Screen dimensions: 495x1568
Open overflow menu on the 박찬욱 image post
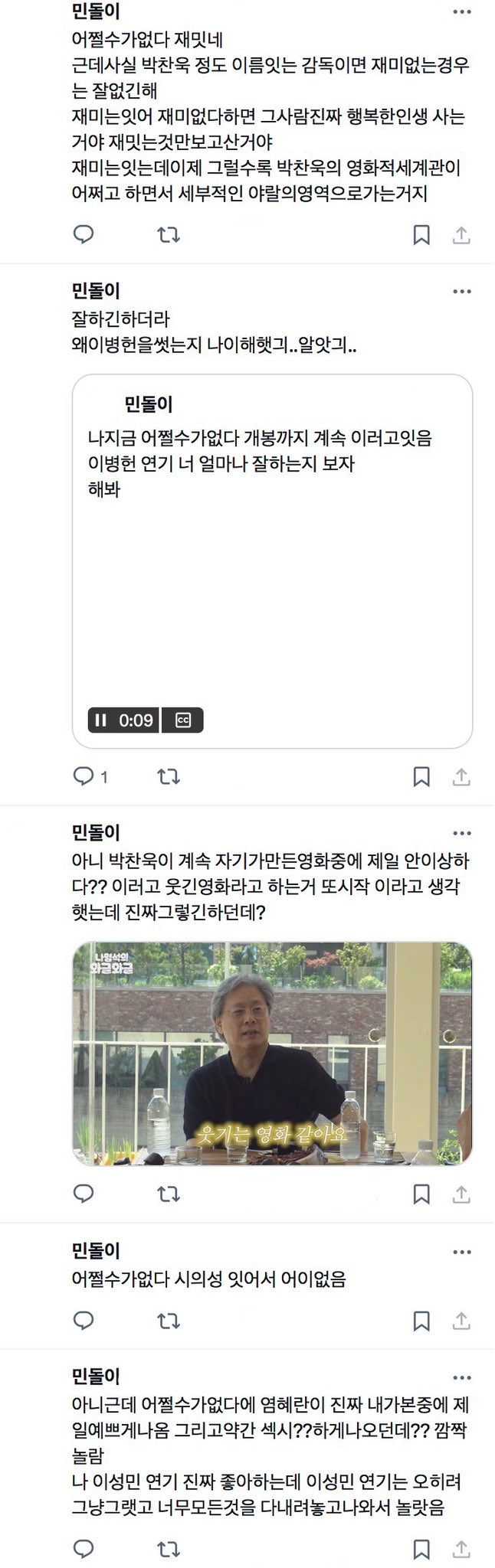point(461,833)
